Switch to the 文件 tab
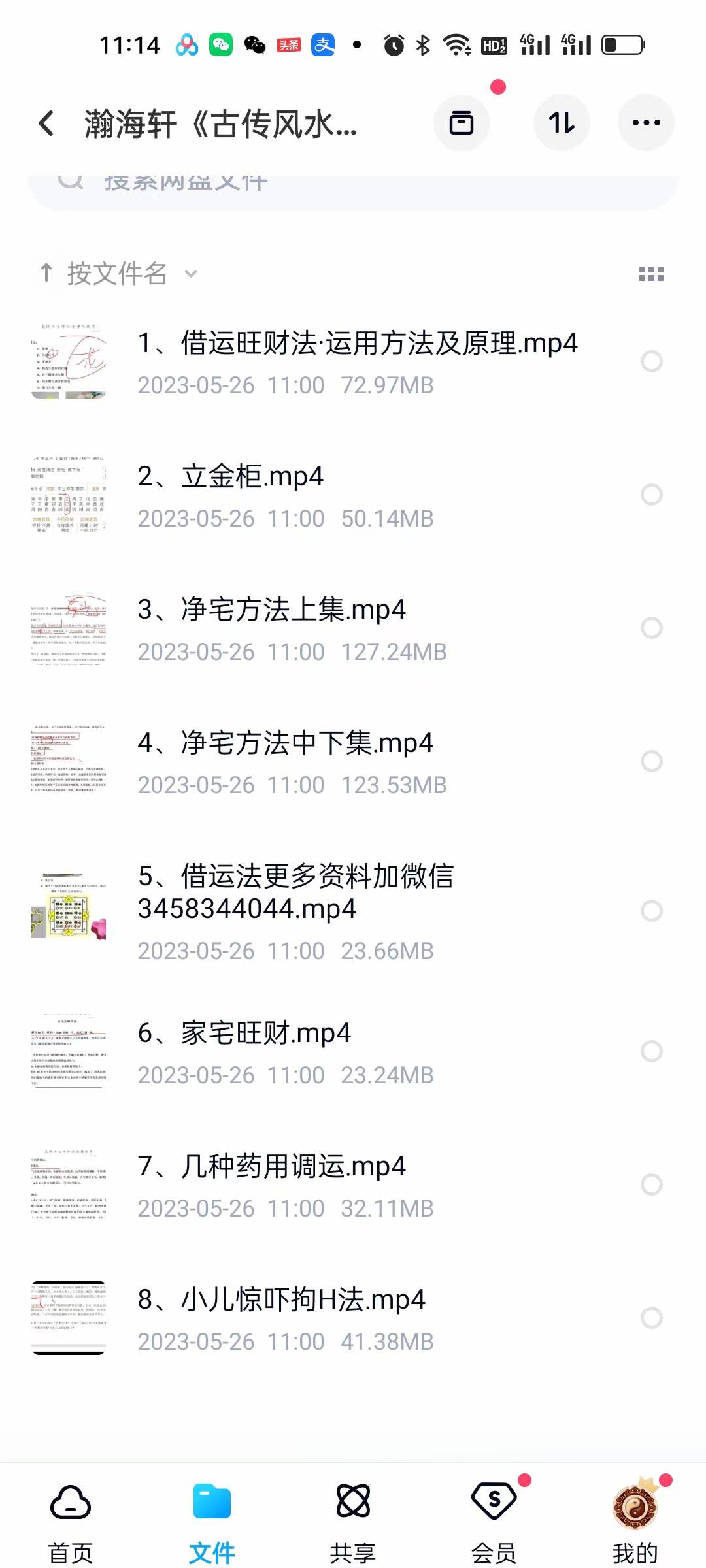The image size is (706, 1568). 211,1522
